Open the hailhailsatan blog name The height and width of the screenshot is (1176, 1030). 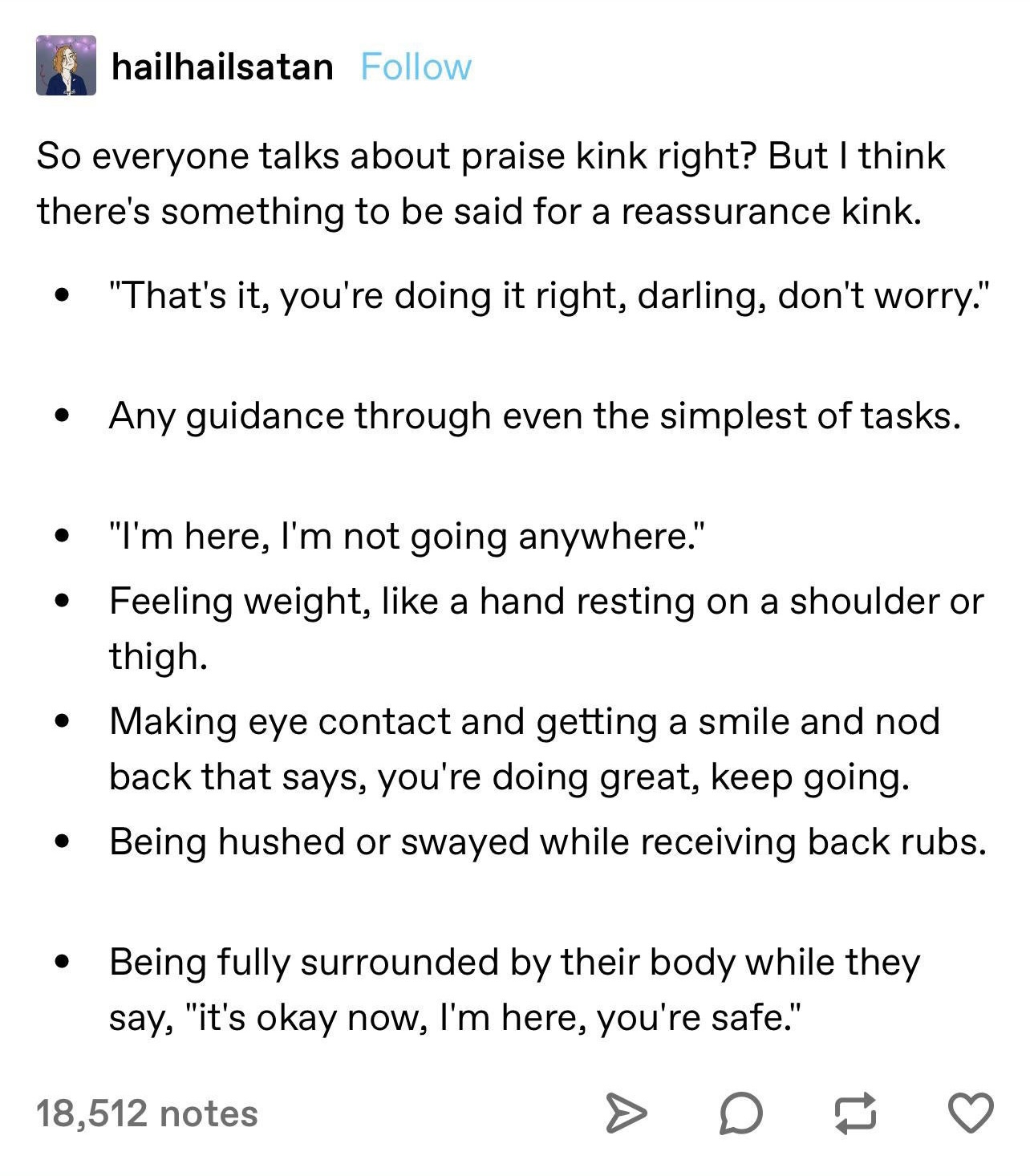pyautogui.click(x=222, y=67)
